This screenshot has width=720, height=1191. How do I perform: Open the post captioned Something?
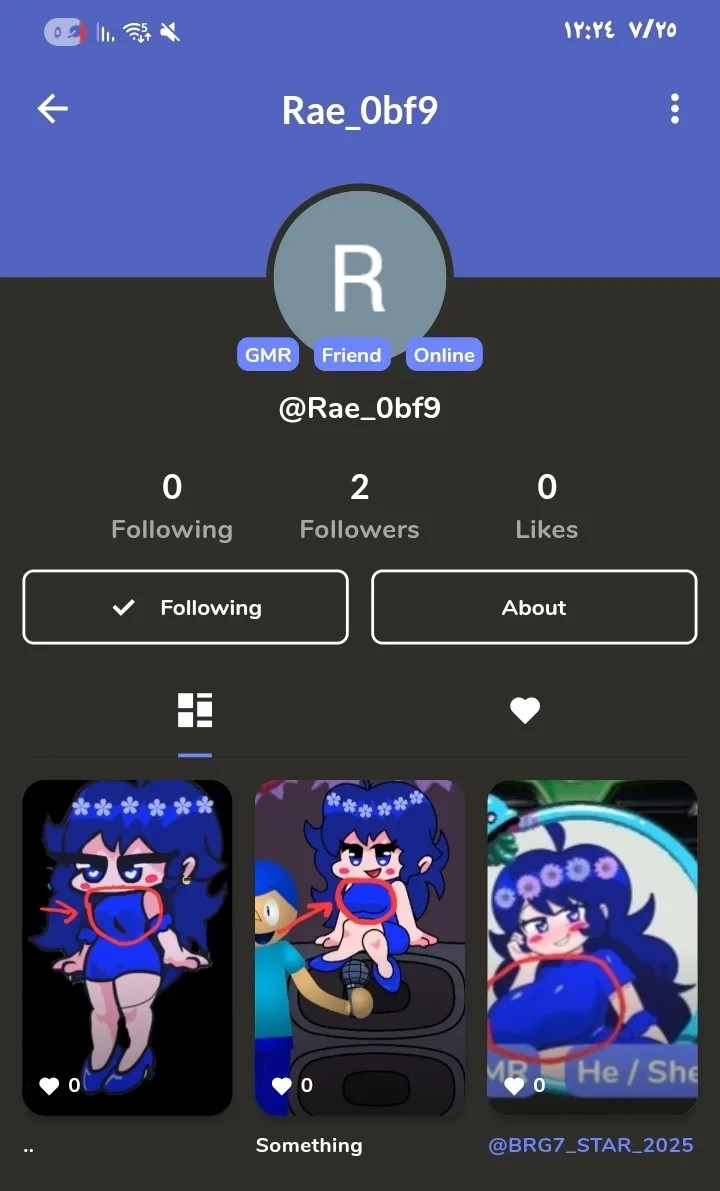point(359,948)
